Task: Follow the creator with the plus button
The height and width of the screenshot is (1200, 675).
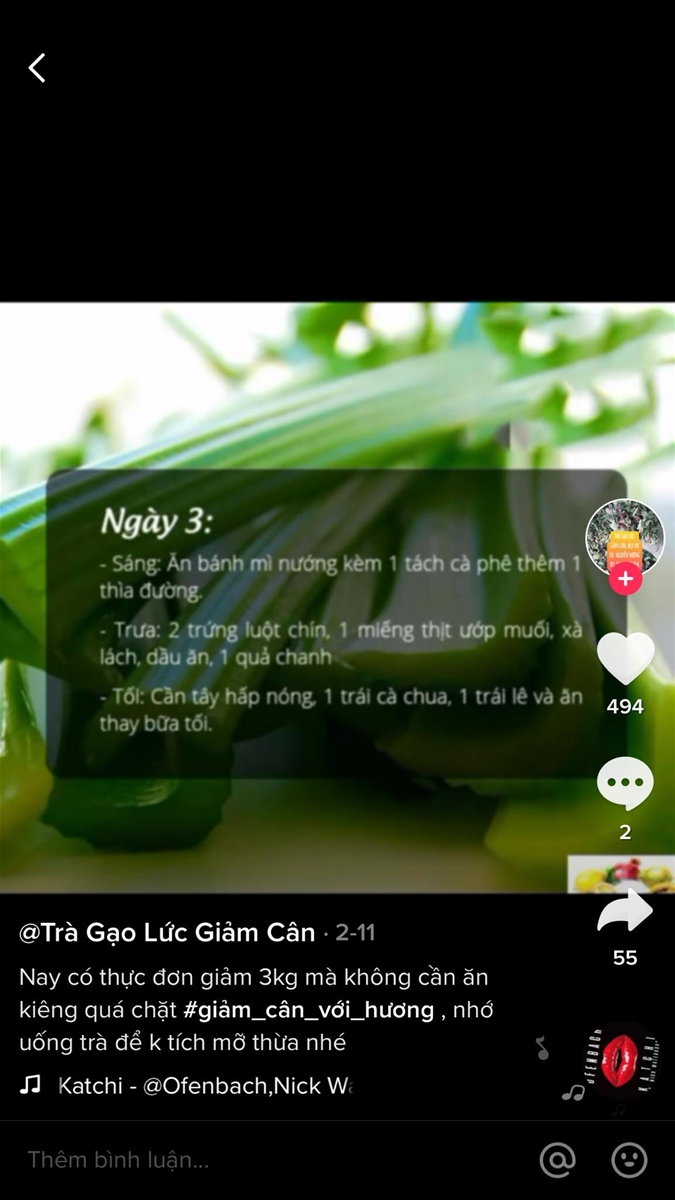Action: pyautogui.click(x=625, y=579)
